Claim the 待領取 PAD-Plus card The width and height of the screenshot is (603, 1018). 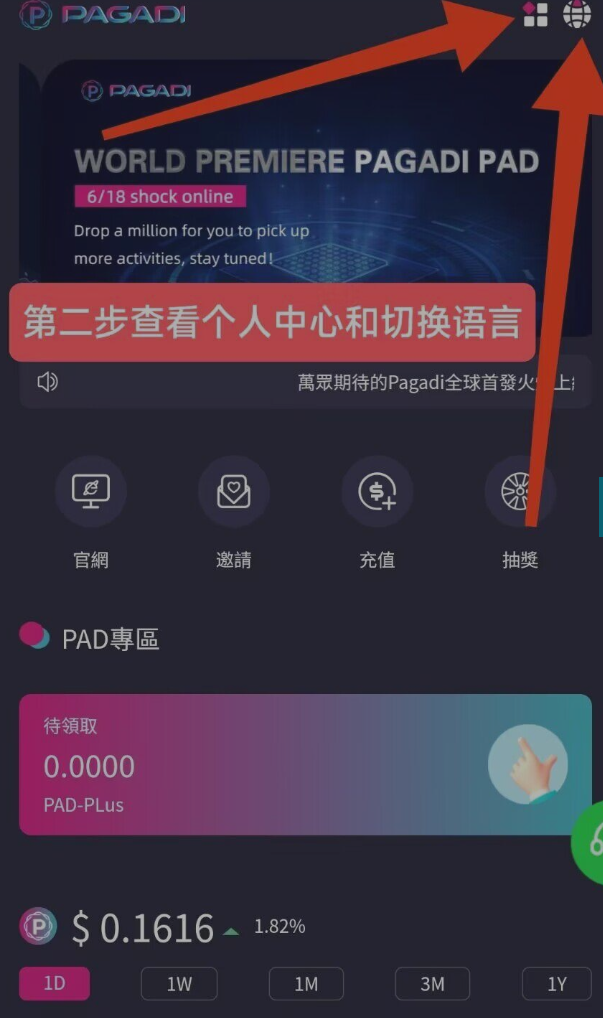305,764
